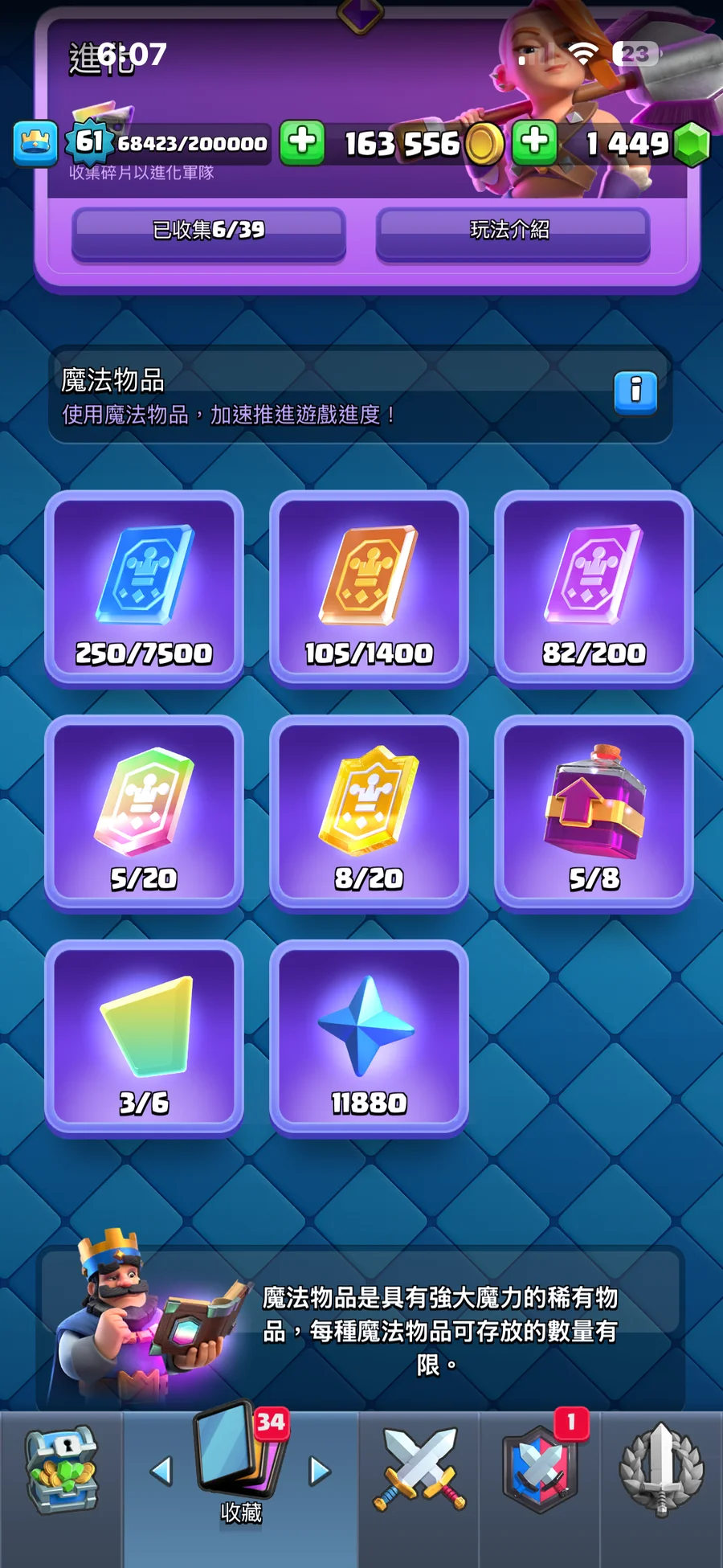Select the orange wild card 105/1400
Screen dimensions: 723x1568
coord(369,587)
